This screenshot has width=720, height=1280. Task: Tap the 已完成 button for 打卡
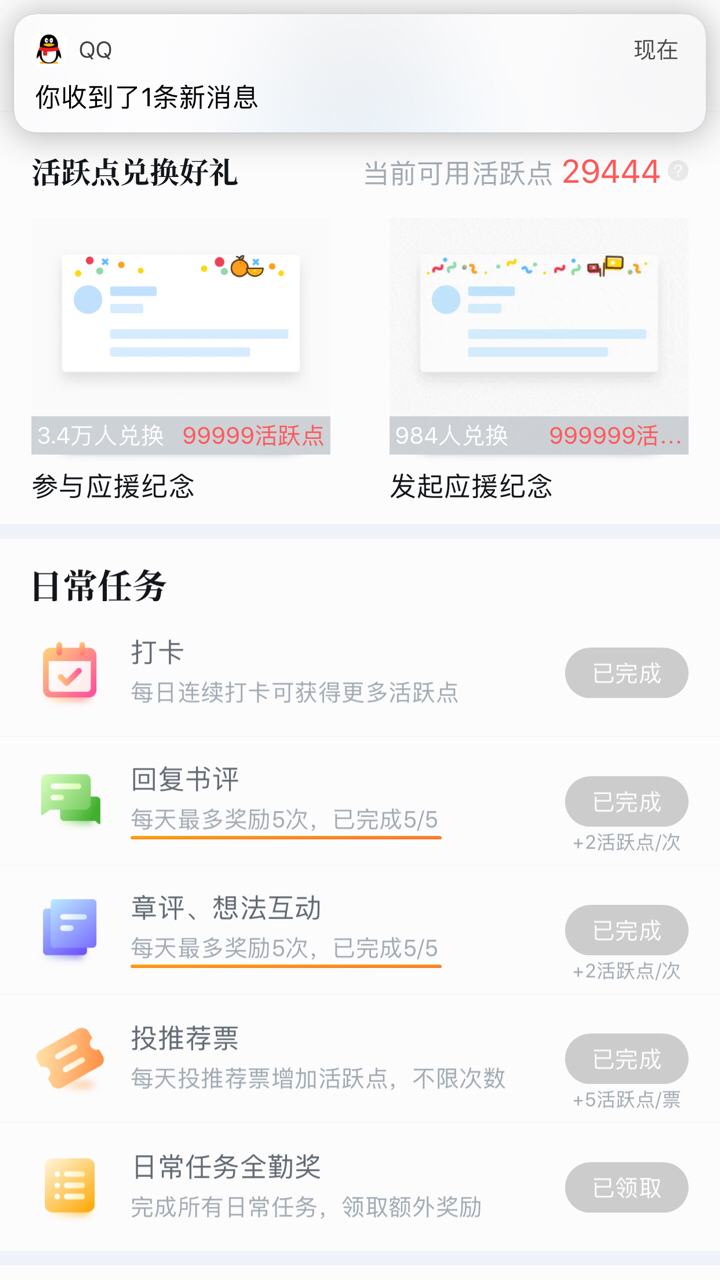click(627, 673)
